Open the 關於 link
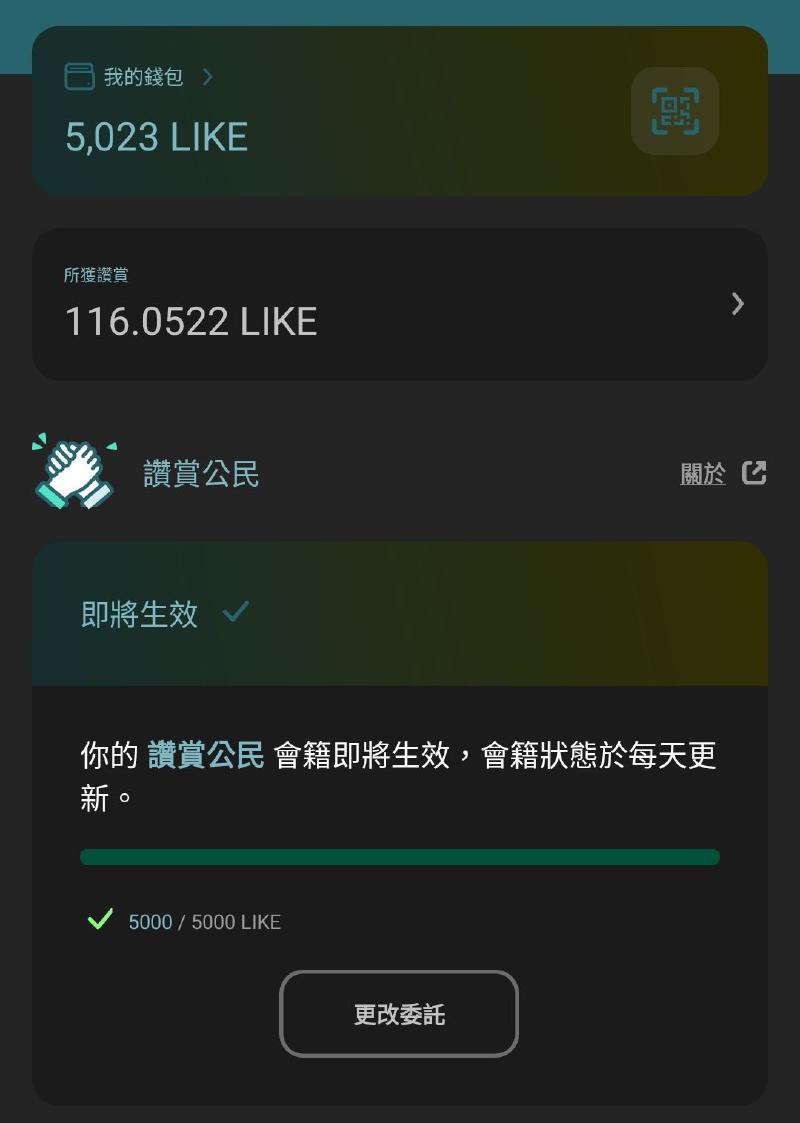Viewport: 800px width, 1123px height. pos(703,474)
